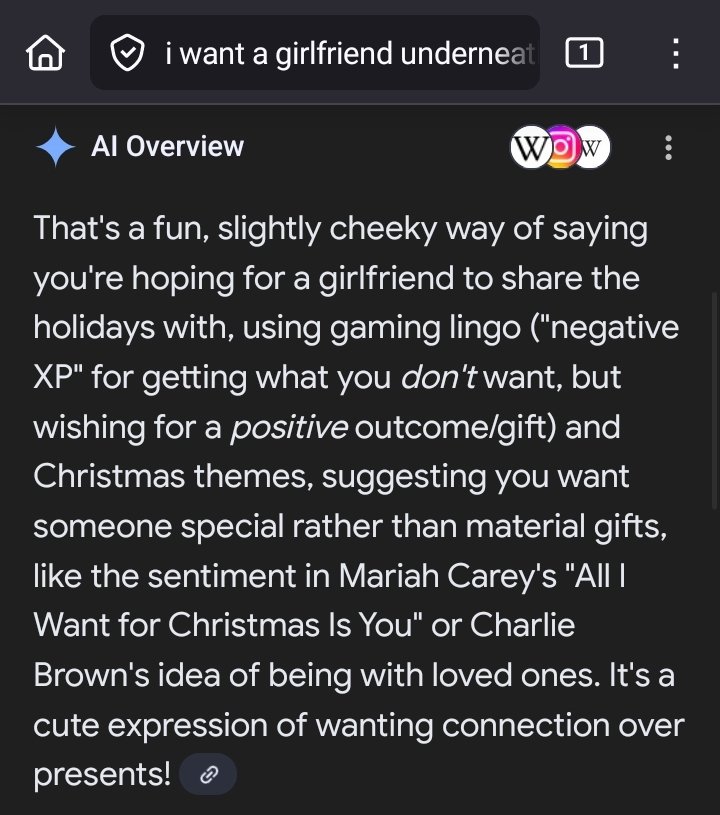
Task: View AI Overview source icons
Action: pyautogui.click(x=560, y=149)
